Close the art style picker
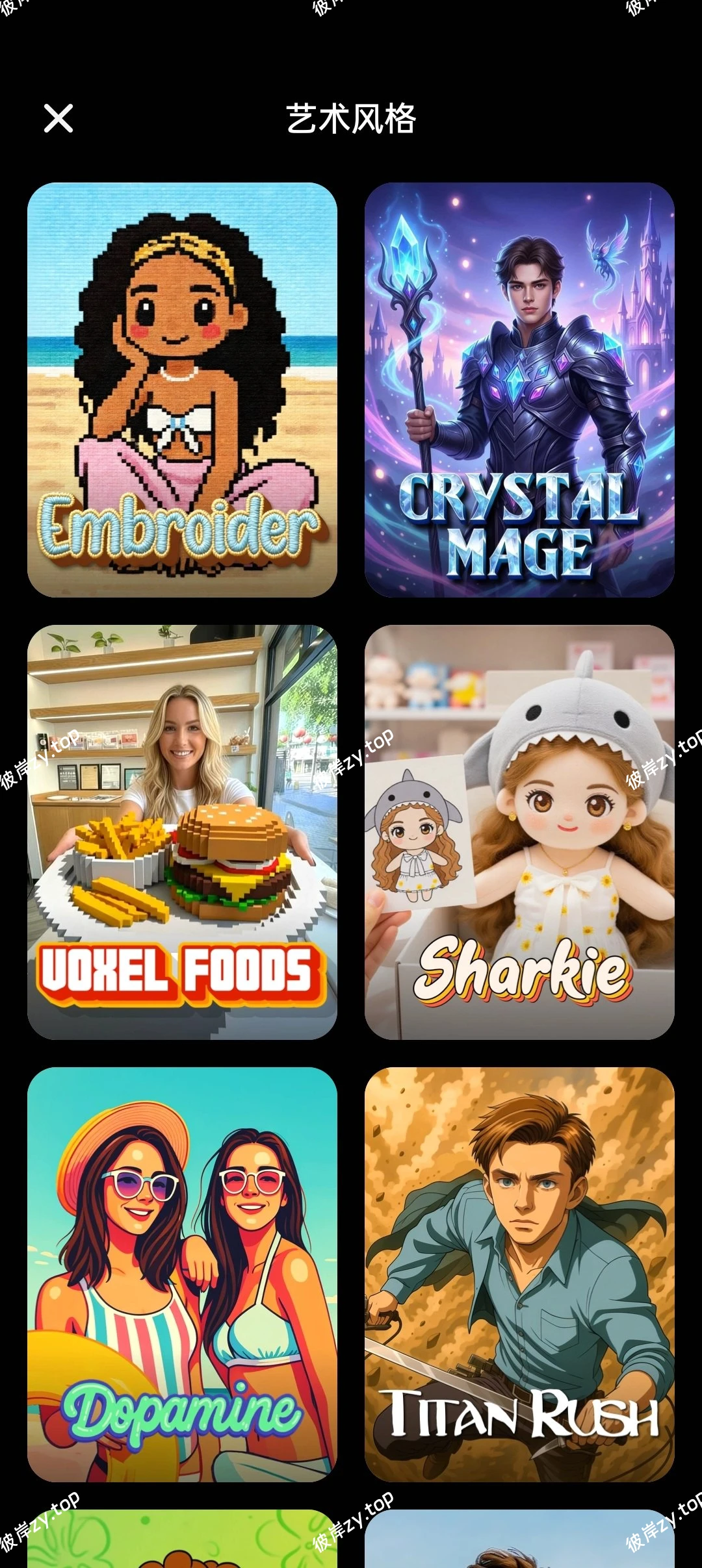The height and width of the screenshot is (1568, 702). tap(58, 119)
